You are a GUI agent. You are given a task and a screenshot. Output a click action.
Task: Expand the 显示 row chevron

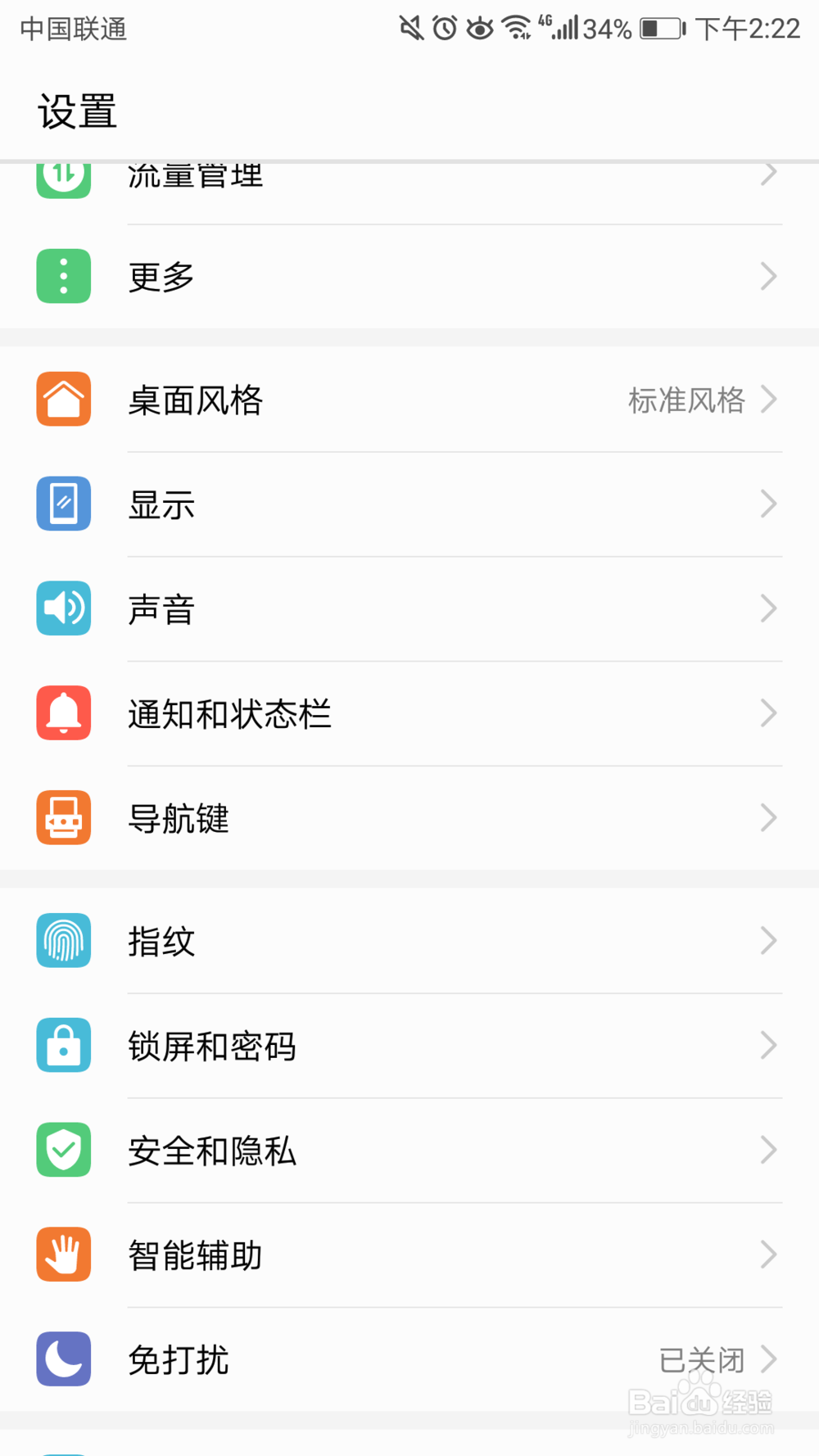767,504
